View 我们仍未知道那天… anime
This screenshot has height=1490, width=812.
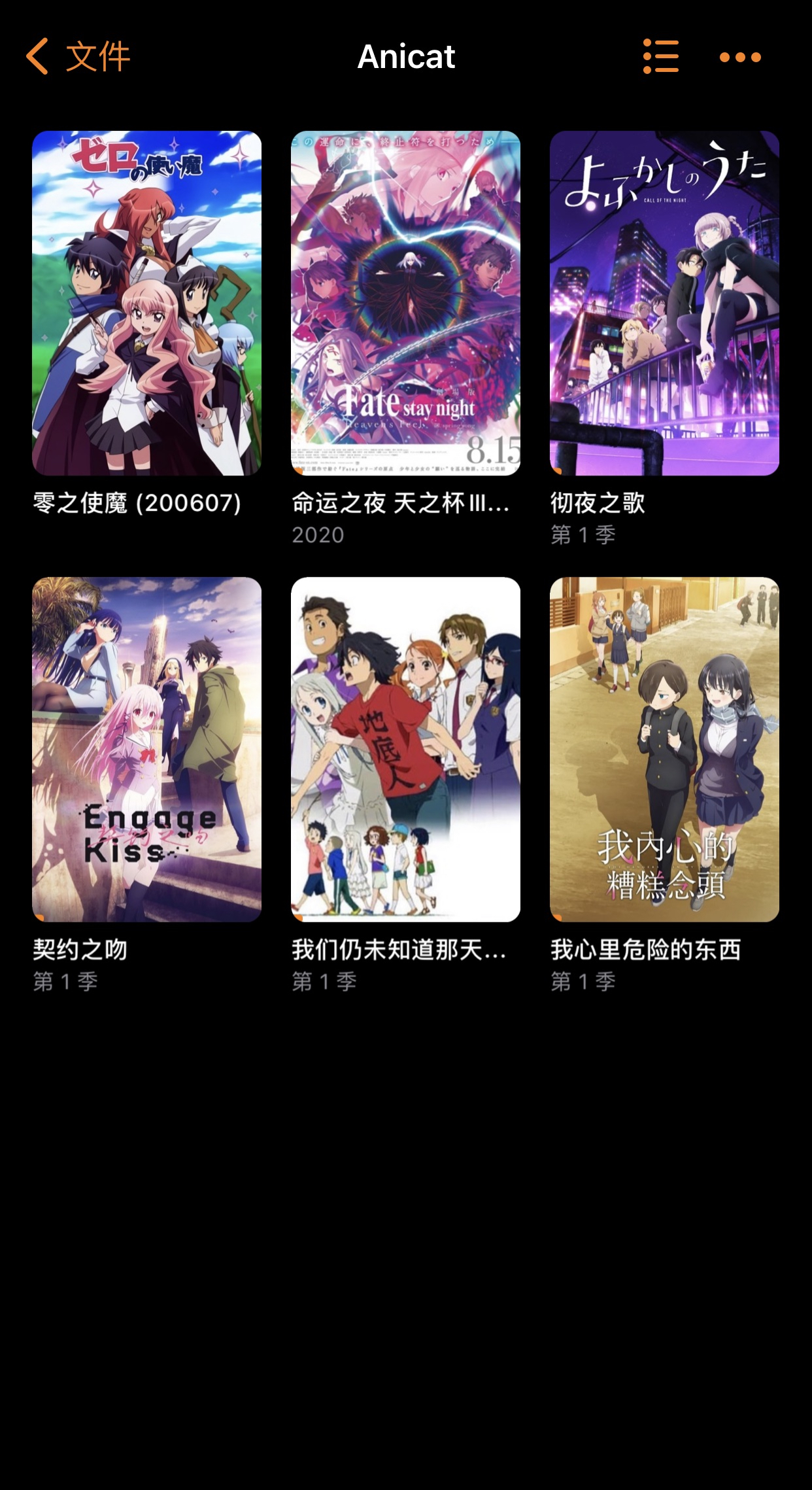(x=405, y=749)
